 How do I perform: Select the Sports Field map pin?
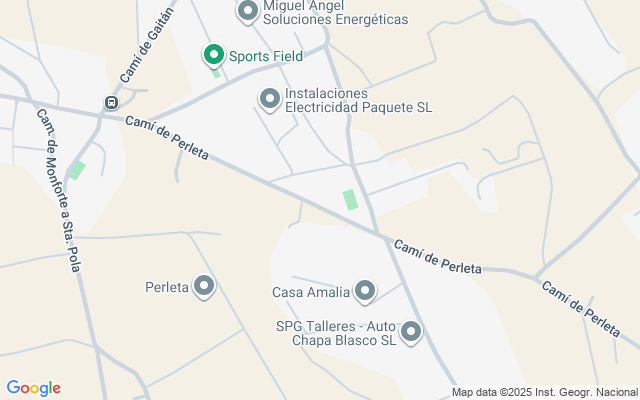[x=213, y=55]
